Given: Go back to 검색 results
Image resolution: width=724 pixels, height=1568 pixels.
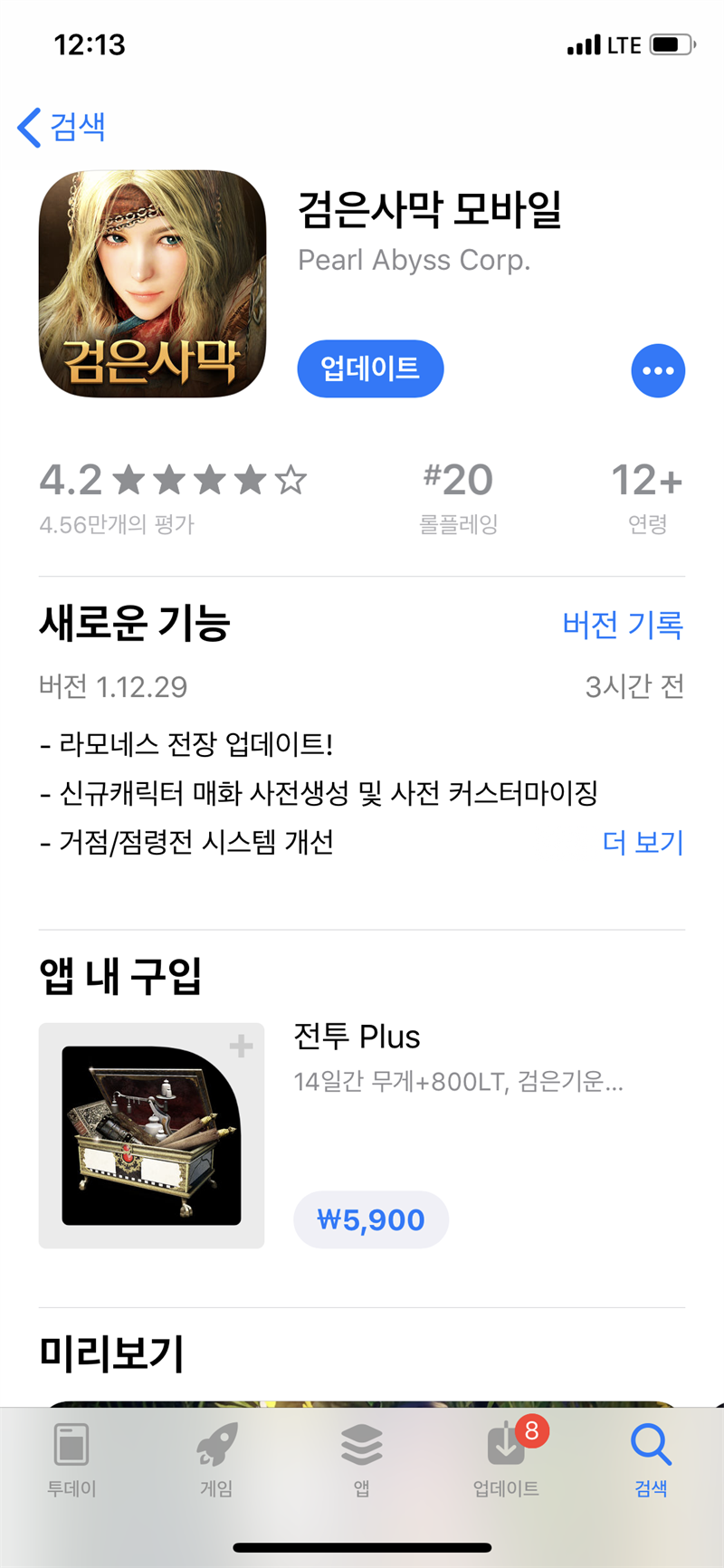Looking at the screenshot, I should tap(62, 127).
